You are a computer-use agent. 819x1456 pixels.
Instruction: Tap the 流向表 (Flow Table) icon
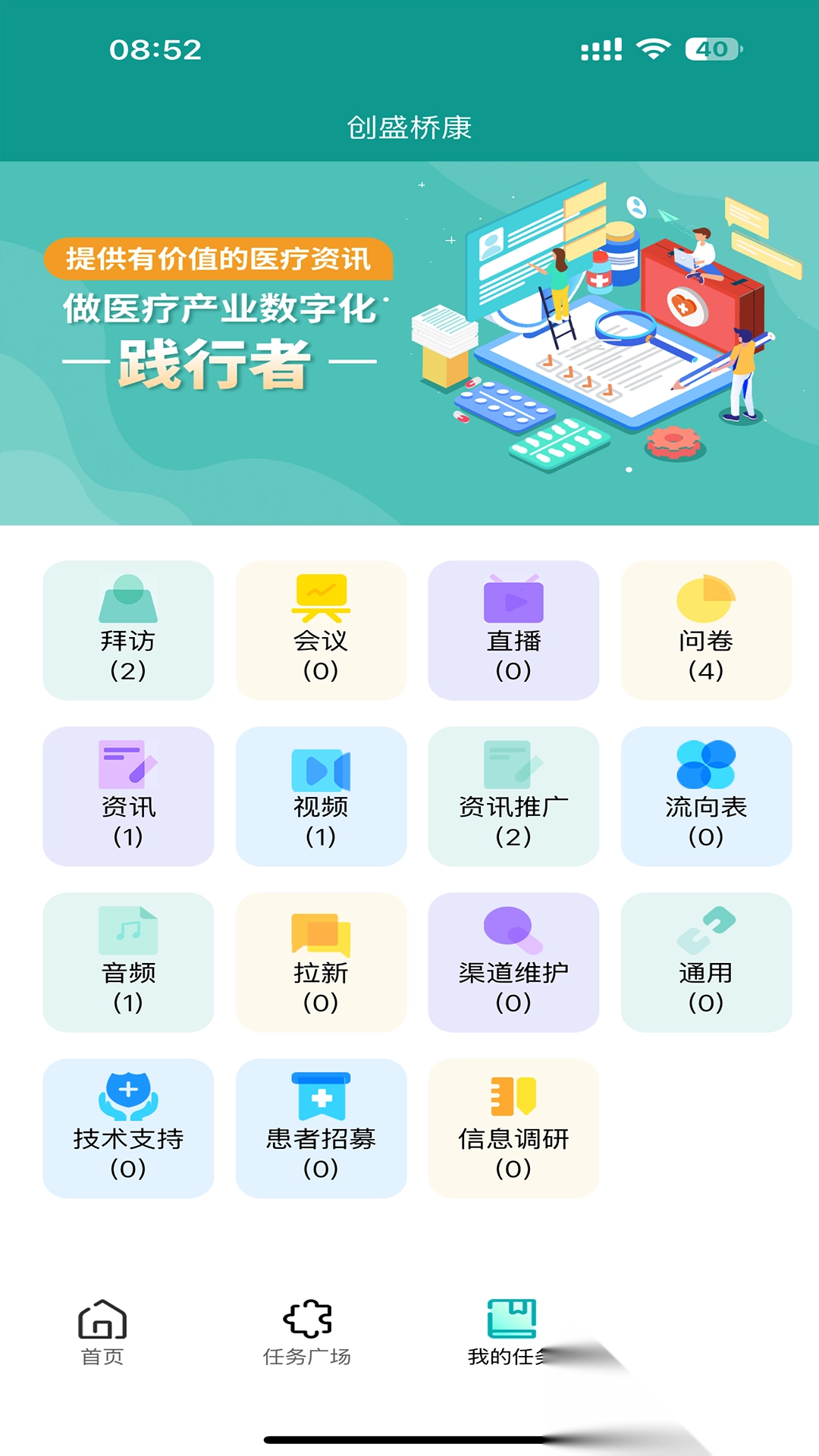(x=705, y=795)
